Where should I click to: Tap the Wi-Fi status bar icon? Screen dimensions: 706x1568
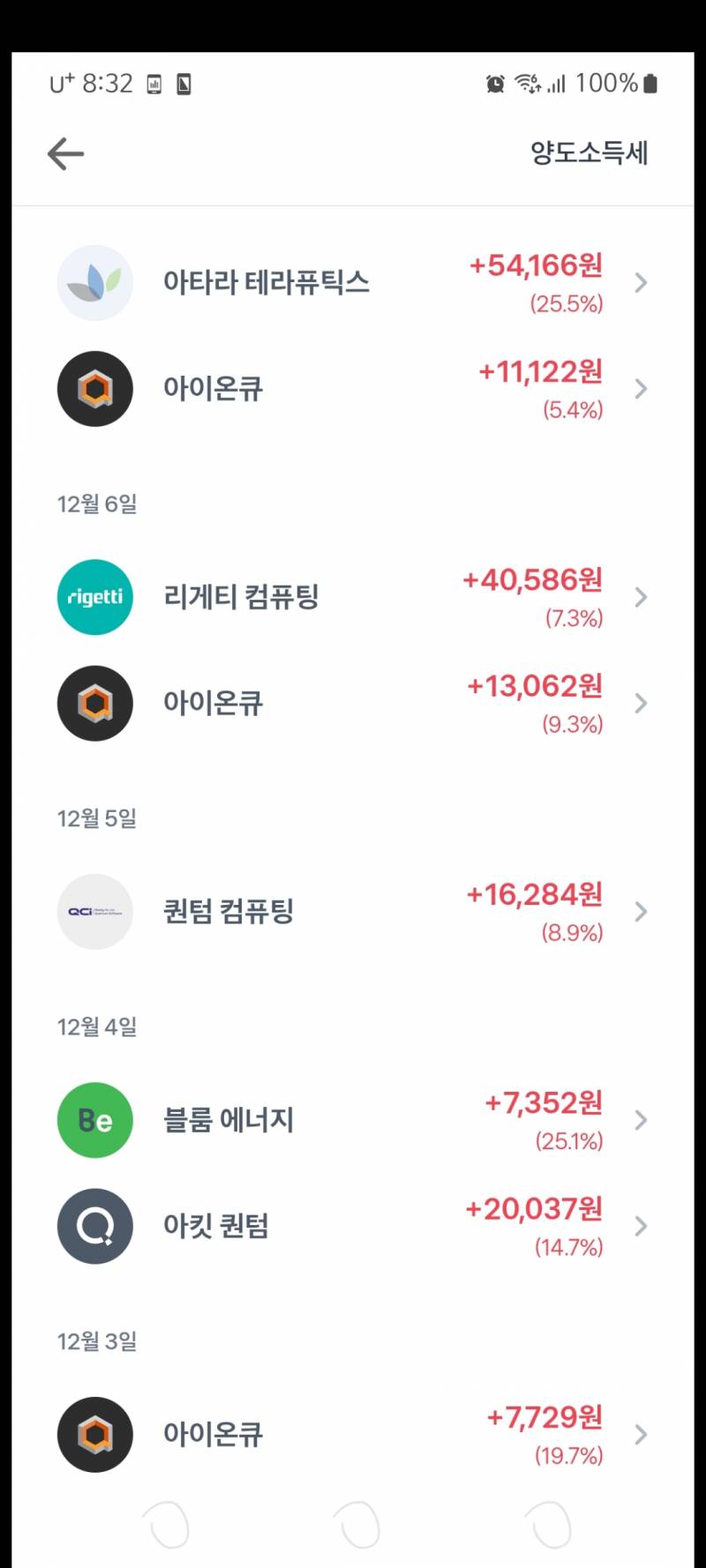click(x=527, y=83)
